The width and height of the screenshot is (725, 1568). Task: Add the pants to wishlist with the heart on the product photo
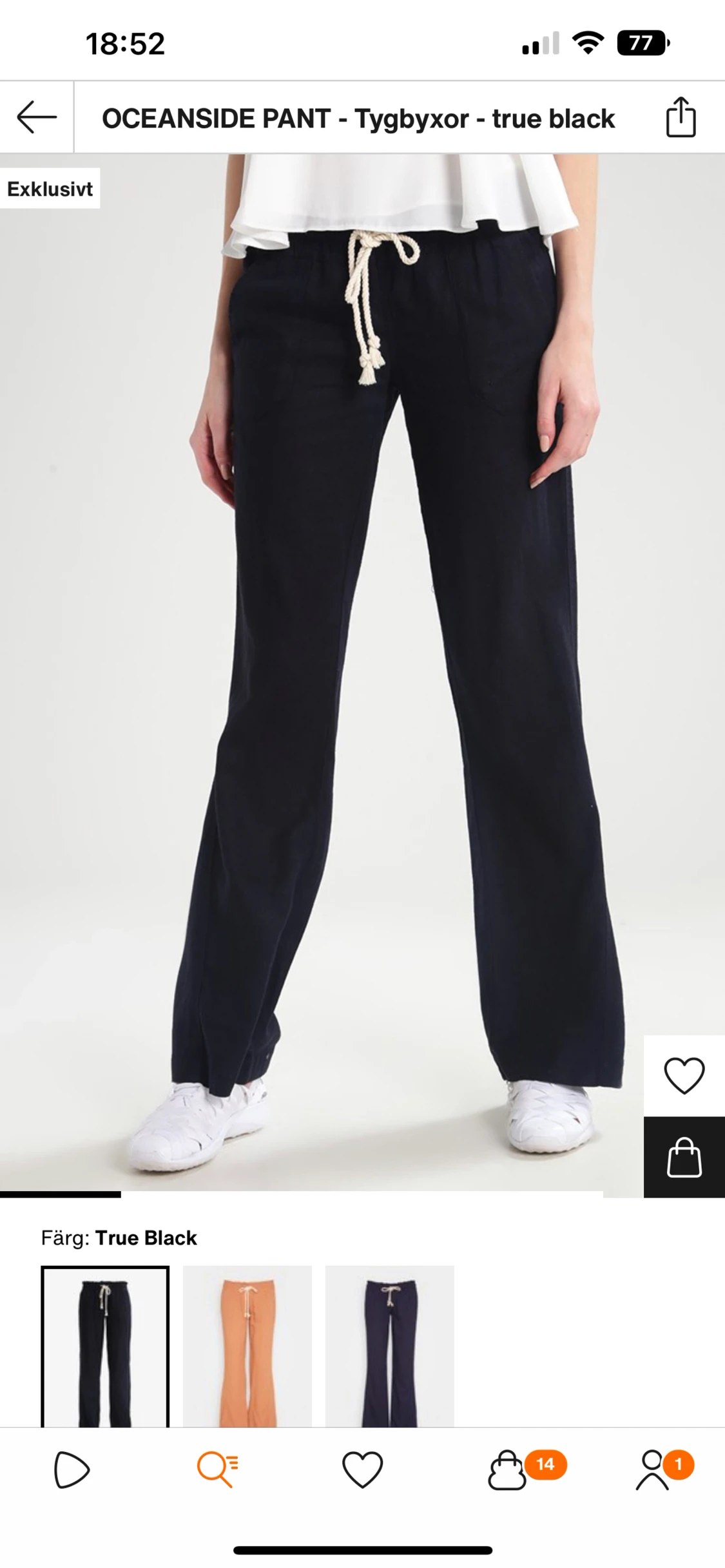pos(684,1075)
